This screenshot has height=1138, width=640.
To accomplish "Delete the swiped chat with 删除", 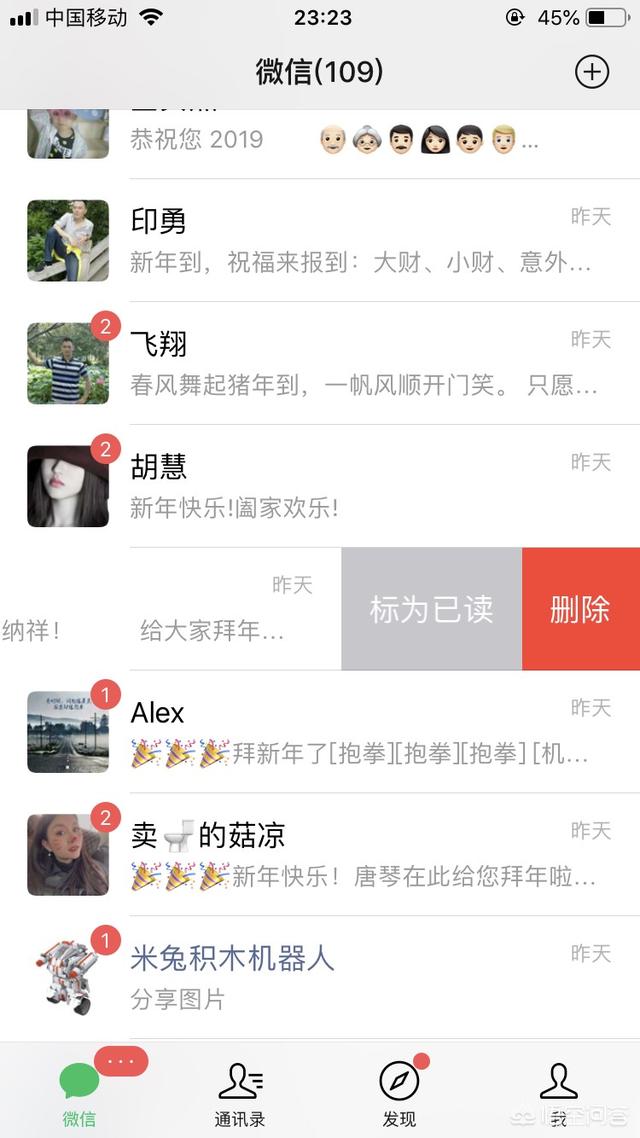I will point(580,609).
